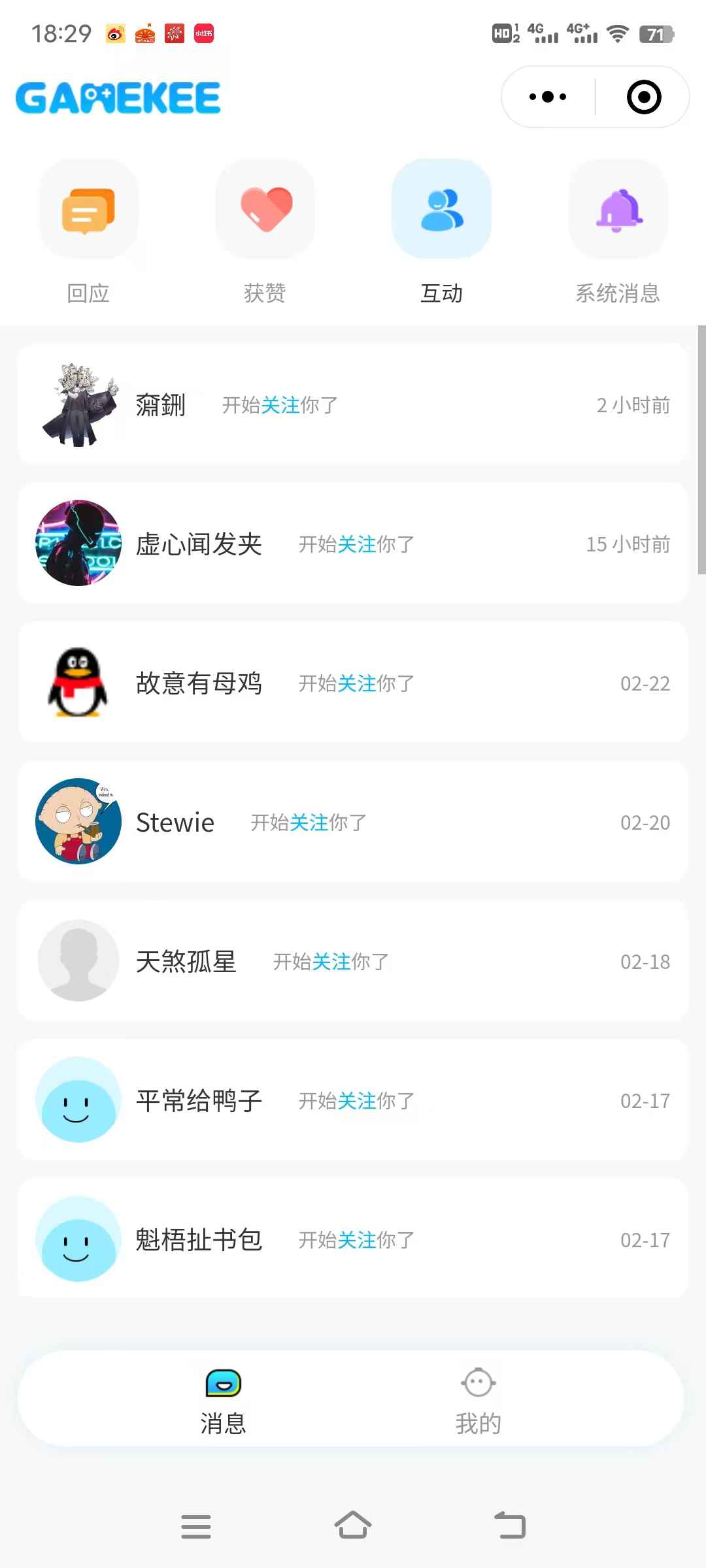Viewport: 706px width, 1568px height.
Task: Open the follow notification from 故意有母鸡
Action: tap(353, 683)
